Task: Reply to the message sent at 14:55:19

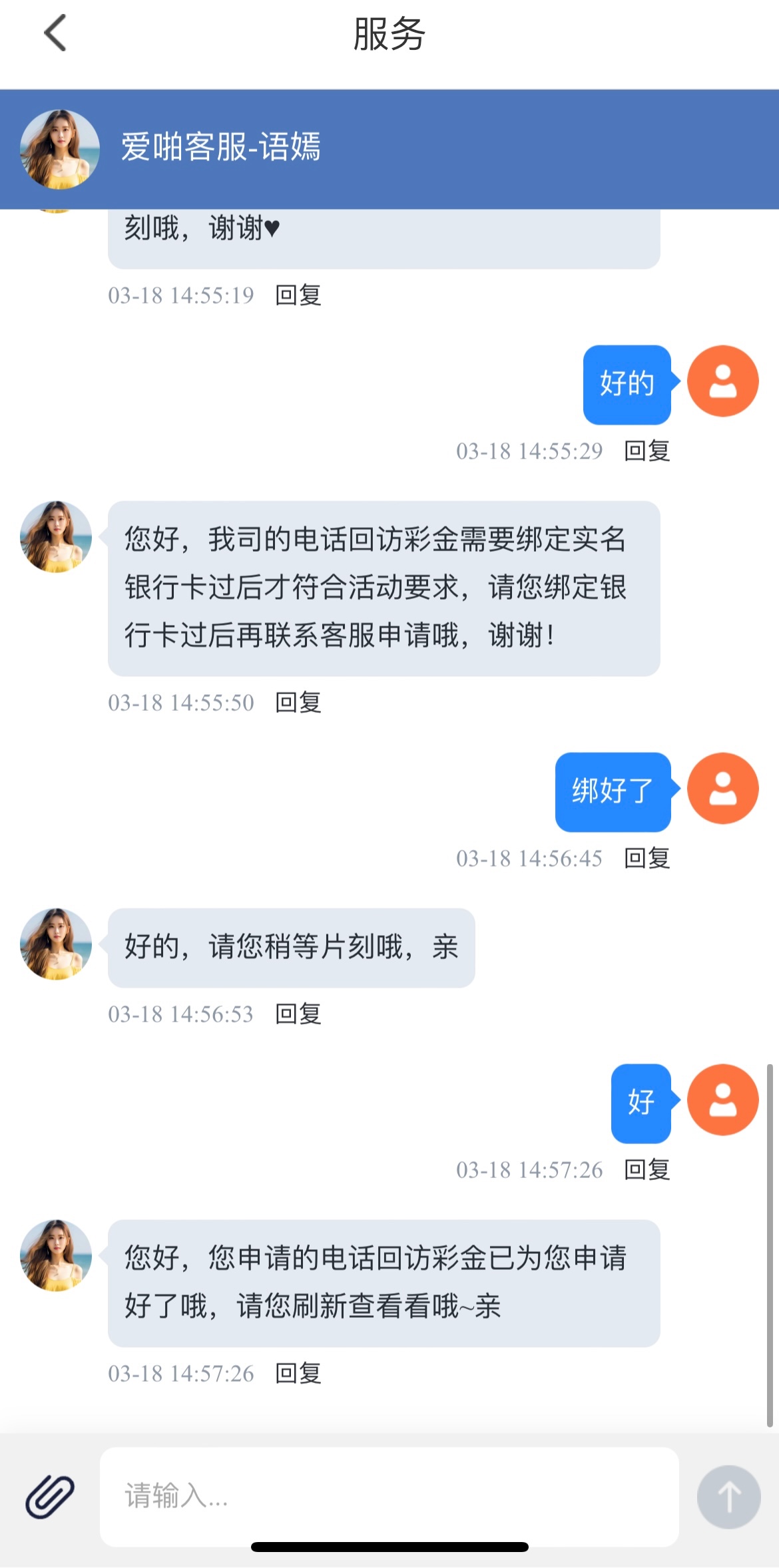Action: [298, 295]
